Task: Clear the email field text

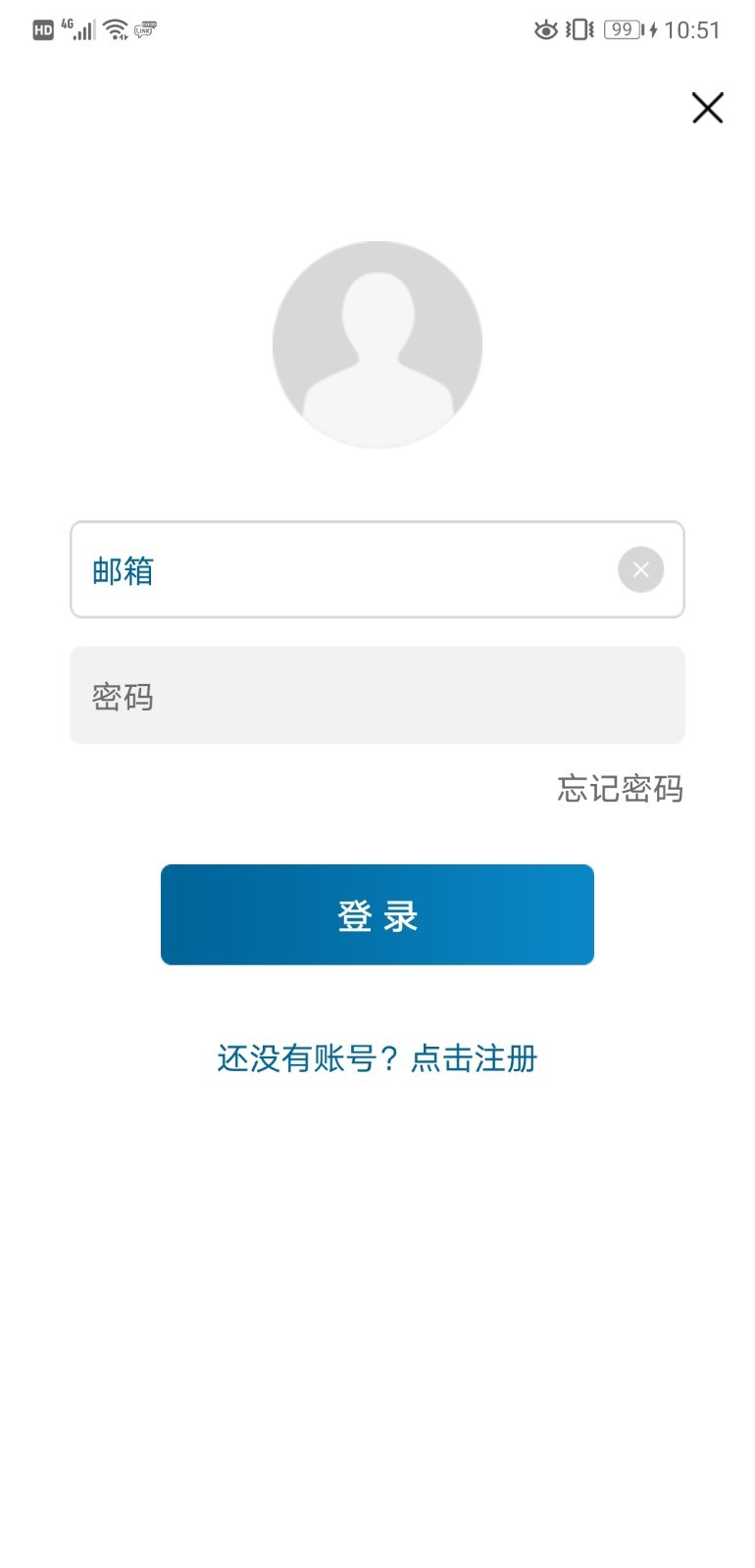Action: coord(640,569)
